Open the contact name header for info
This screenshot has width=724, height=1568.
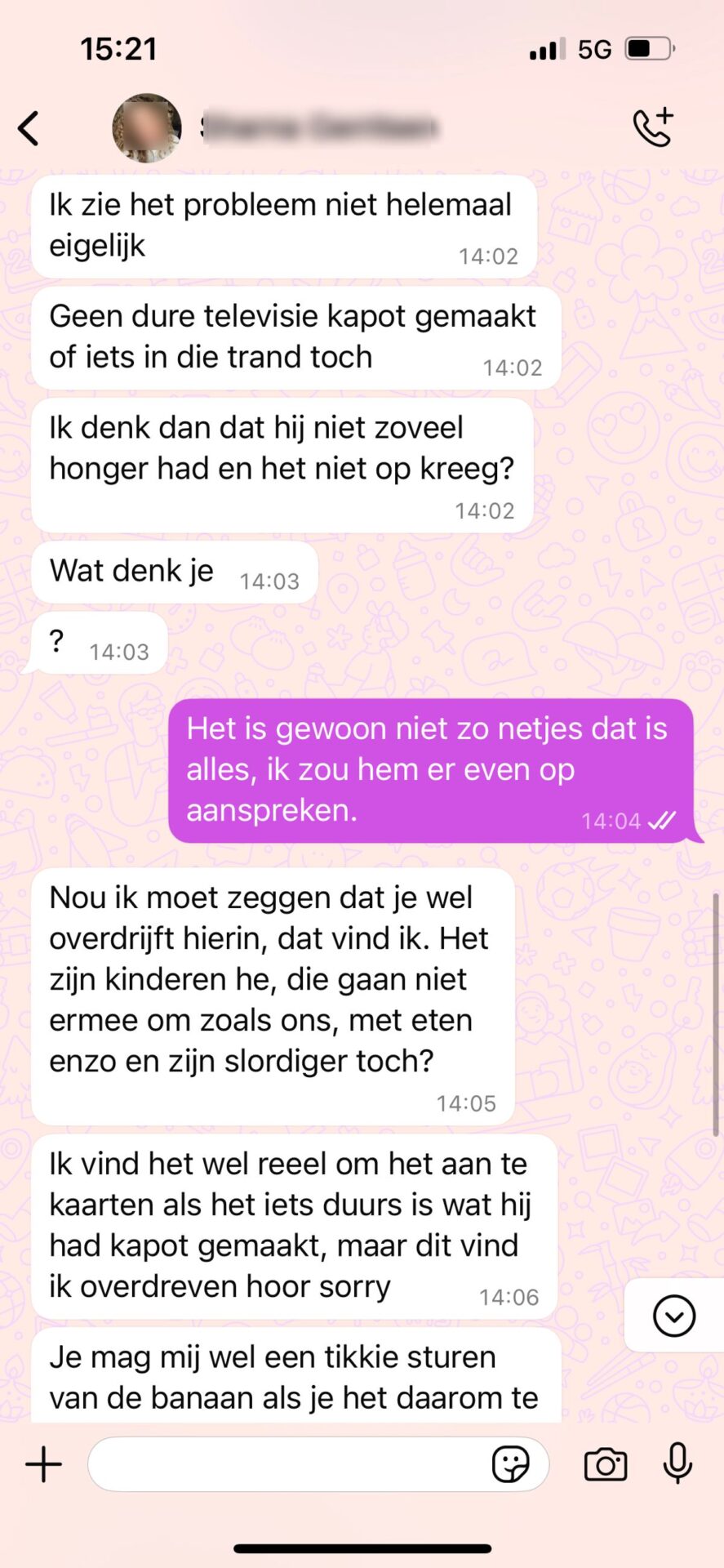click(x=320, y=128)
